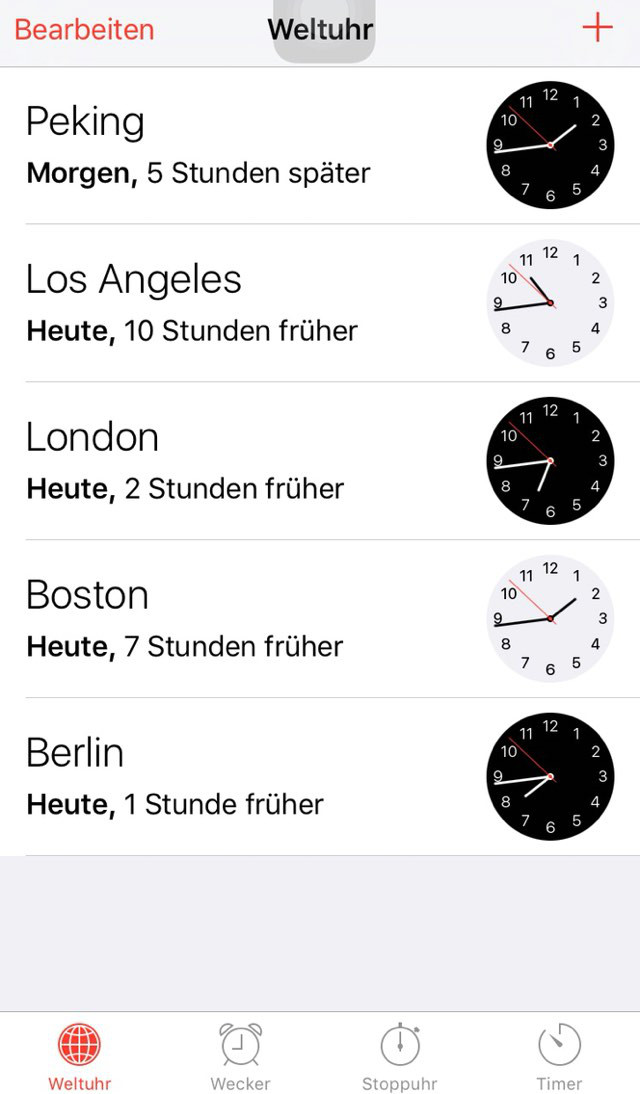Go to the Timer tab
Image resolution: width=640 pixels, height=1094 pixels.
click(559, 1056)
